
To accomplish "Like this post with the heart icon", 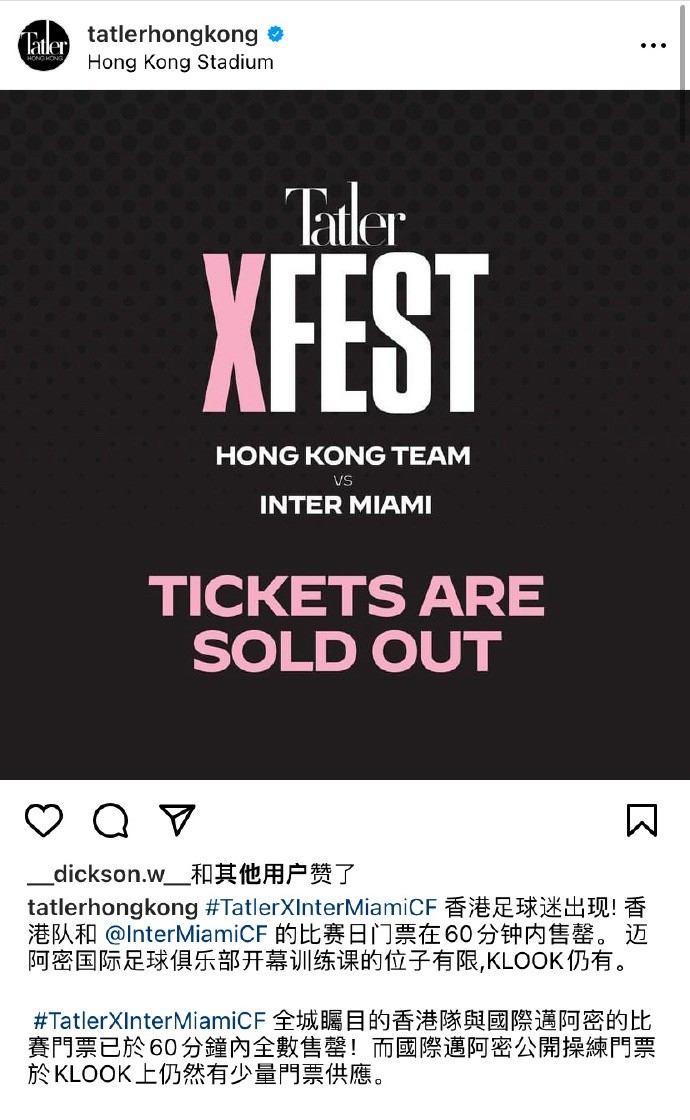I will (44, 820).
